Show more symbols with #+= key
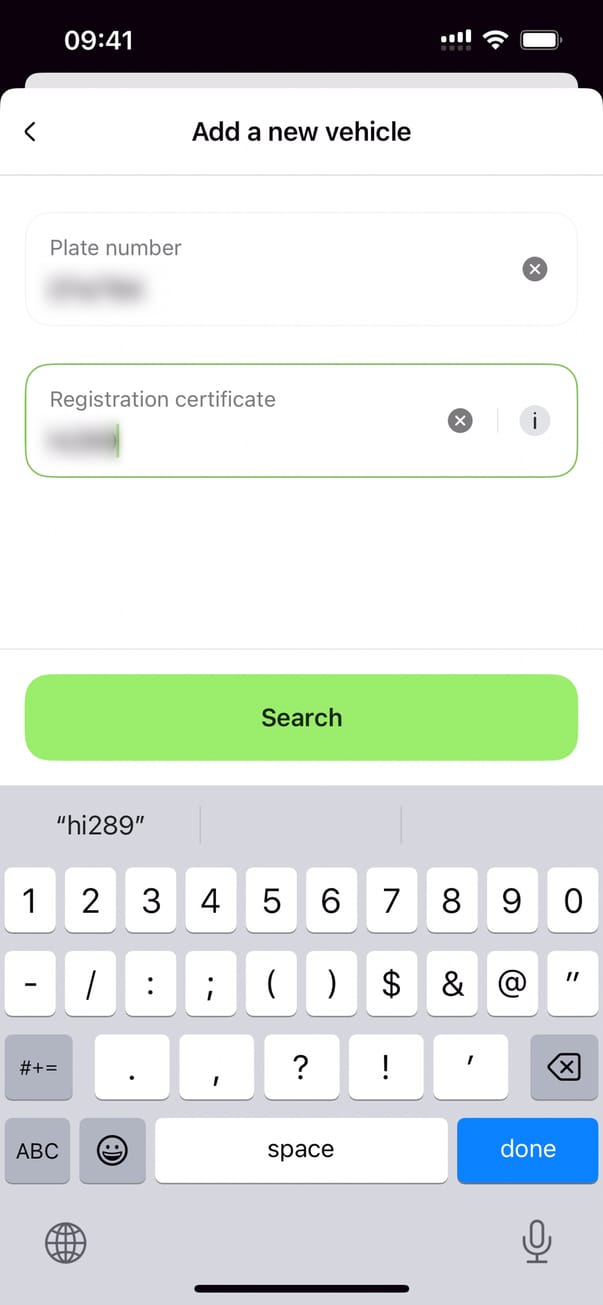603x1305 pixels. 38,1068
